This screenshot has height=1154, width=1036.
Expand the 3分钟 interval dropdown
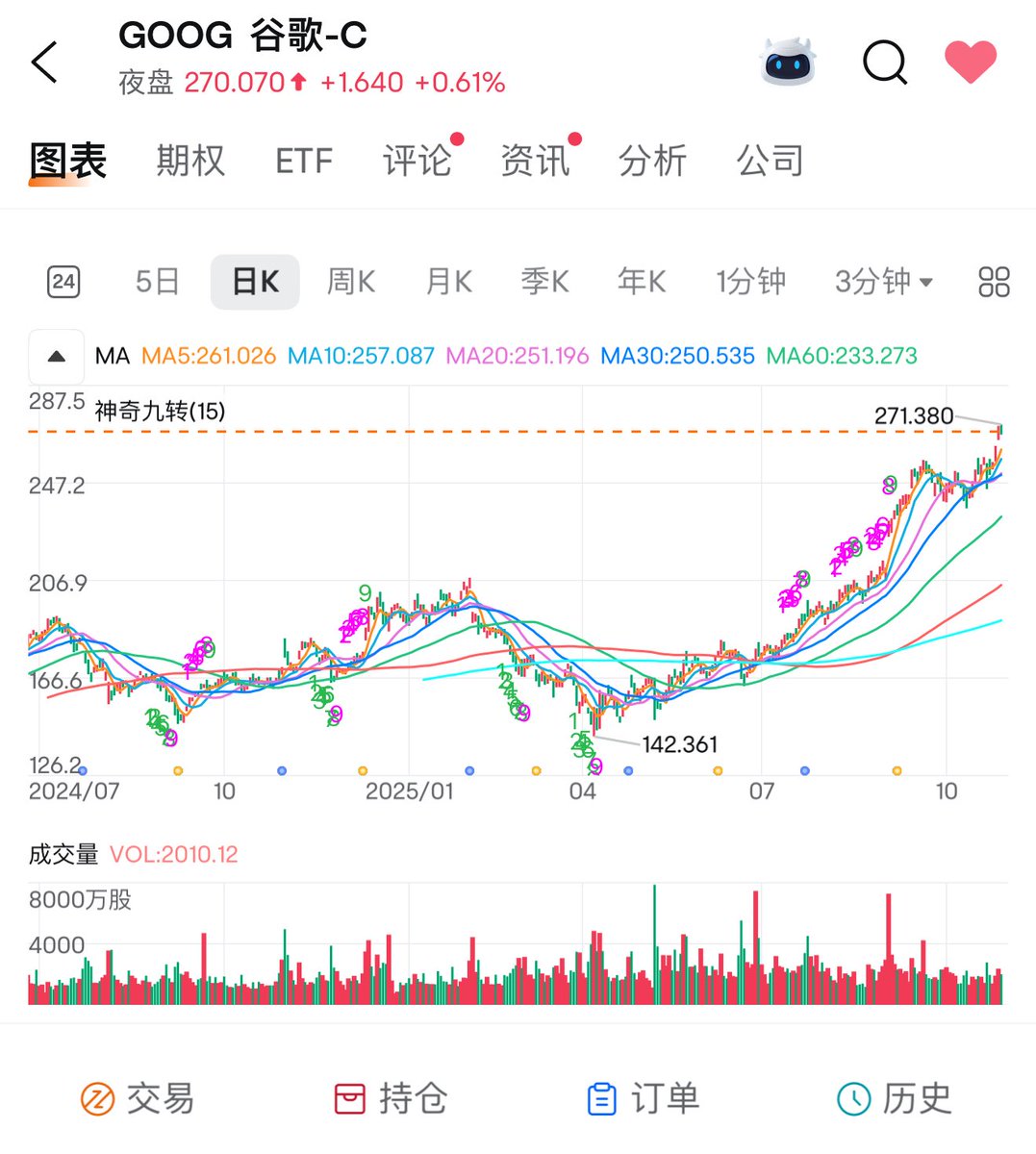(883, 282)
